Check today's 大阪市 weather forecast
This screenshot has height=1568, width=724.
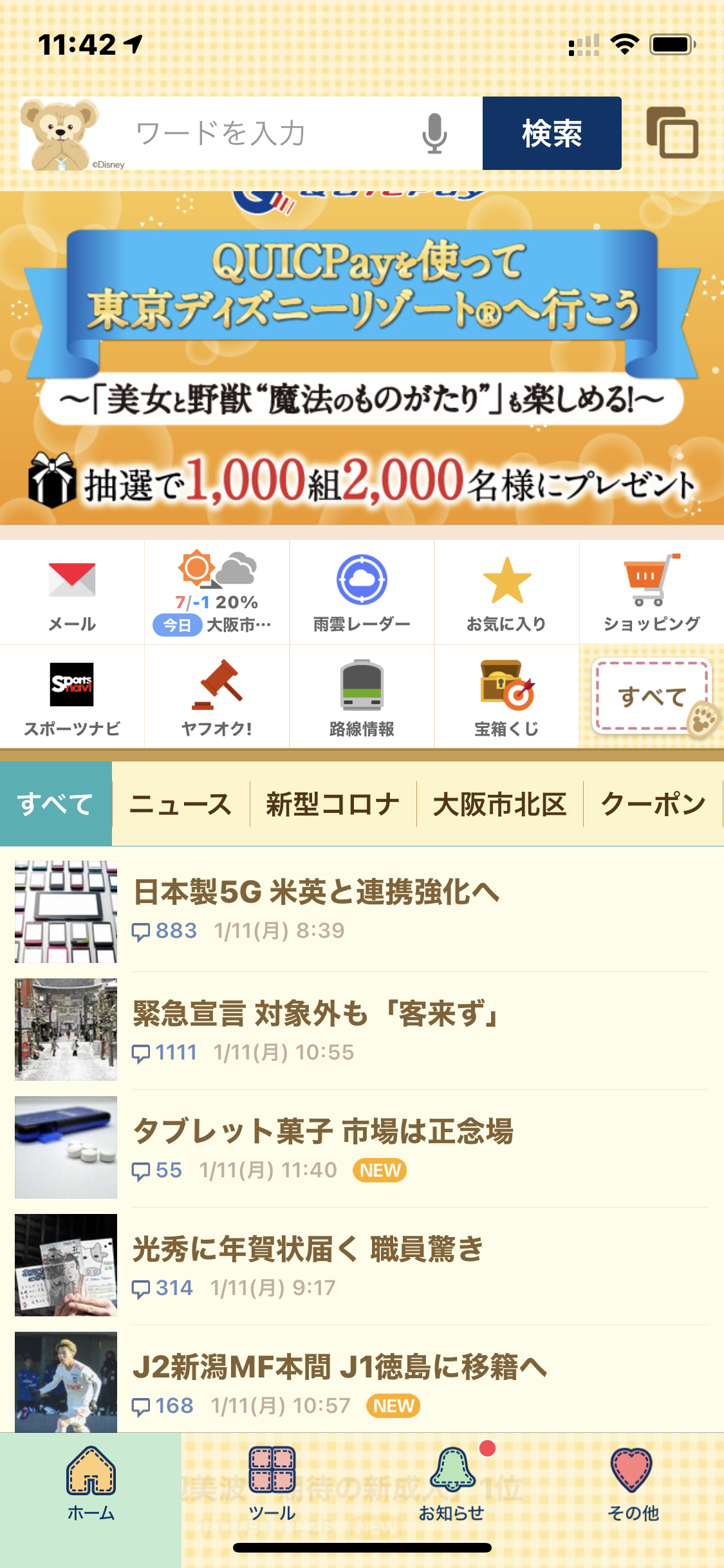(x=217, y=593)
